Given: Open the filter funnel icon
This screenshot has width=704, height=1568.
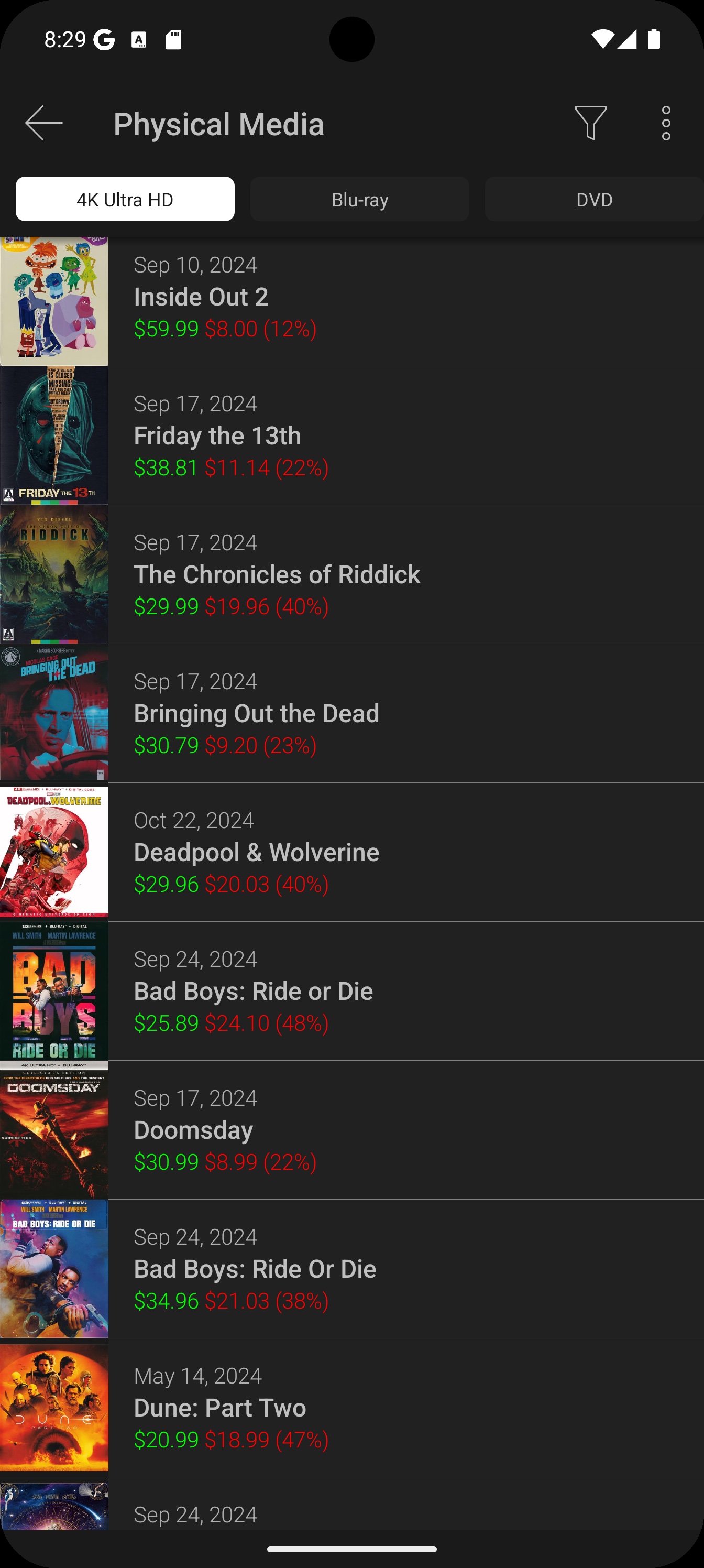Looking at the screenshot, I should pyautogui.click(x=590, y=123).
